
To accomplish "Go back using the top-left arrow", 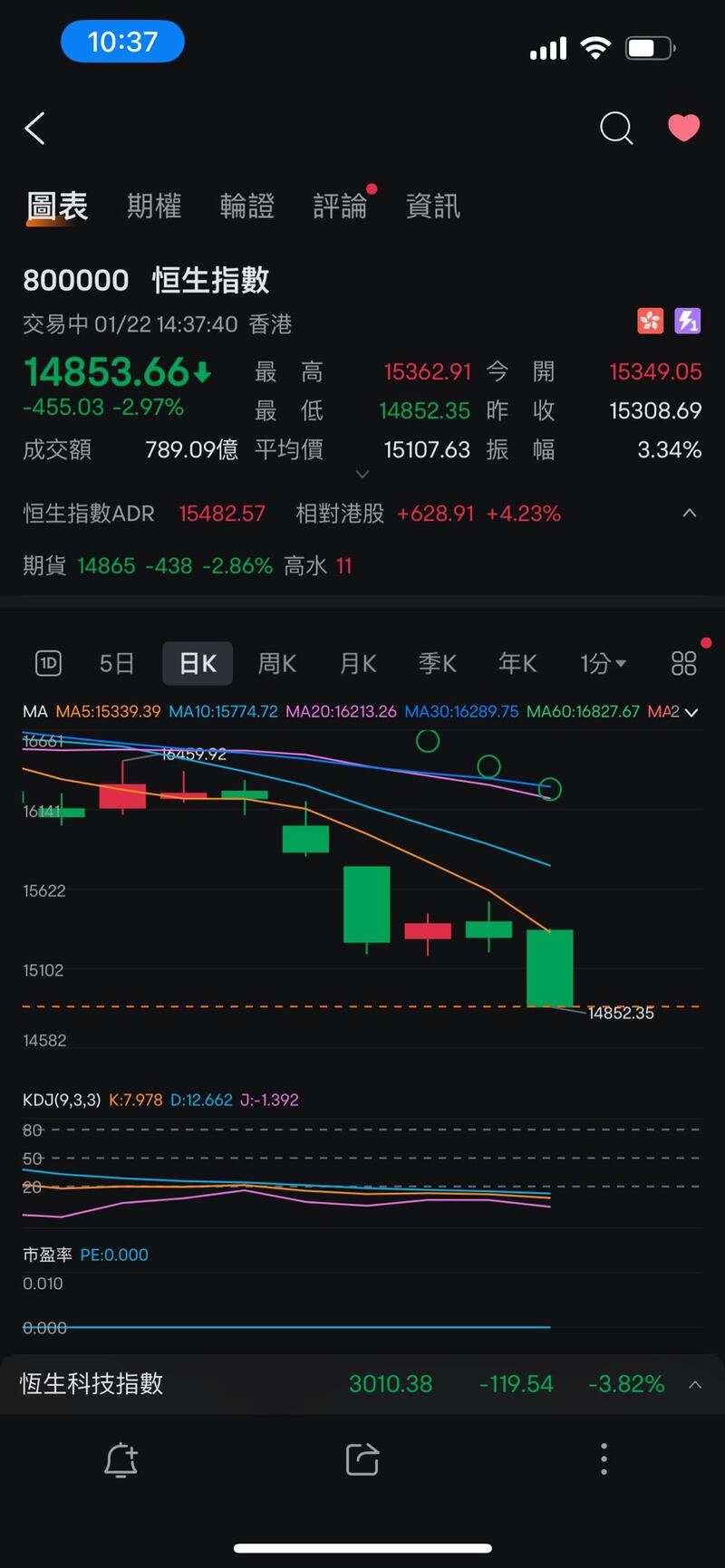I will pos(35,129).
